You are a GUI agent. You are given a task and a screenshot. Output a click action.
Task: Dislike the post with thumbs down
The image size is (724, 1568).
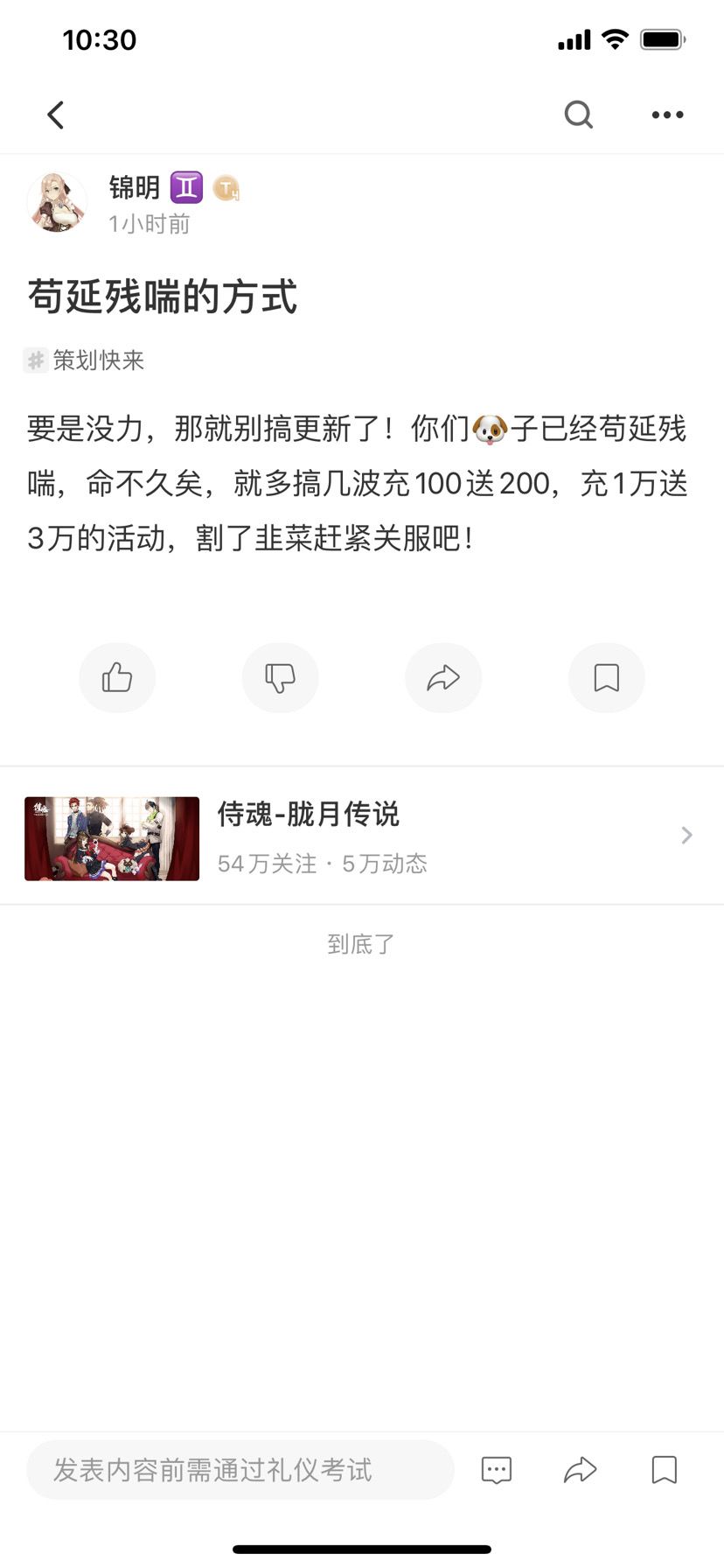(x=280, y=677)
